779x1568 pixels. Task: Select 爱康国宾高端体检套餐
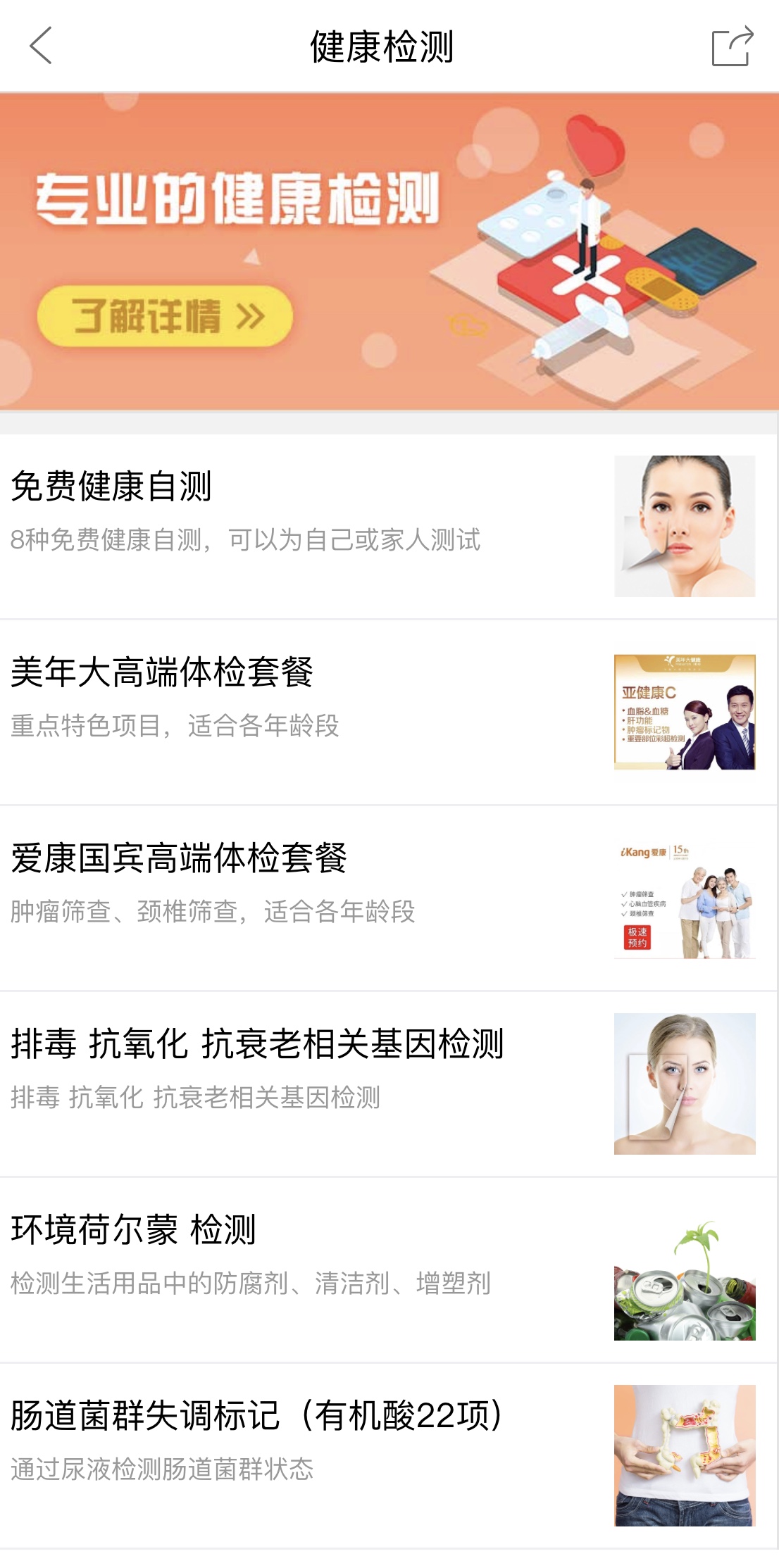coord(389,898)
